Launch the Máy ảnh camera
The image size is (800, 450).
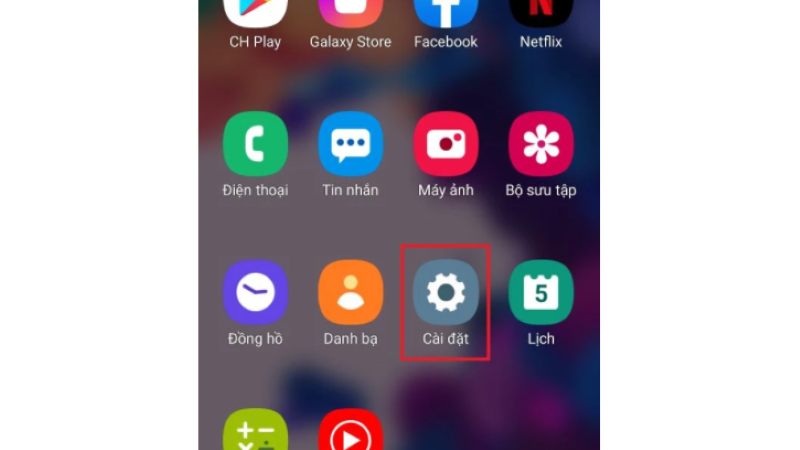tap(446, 144)
